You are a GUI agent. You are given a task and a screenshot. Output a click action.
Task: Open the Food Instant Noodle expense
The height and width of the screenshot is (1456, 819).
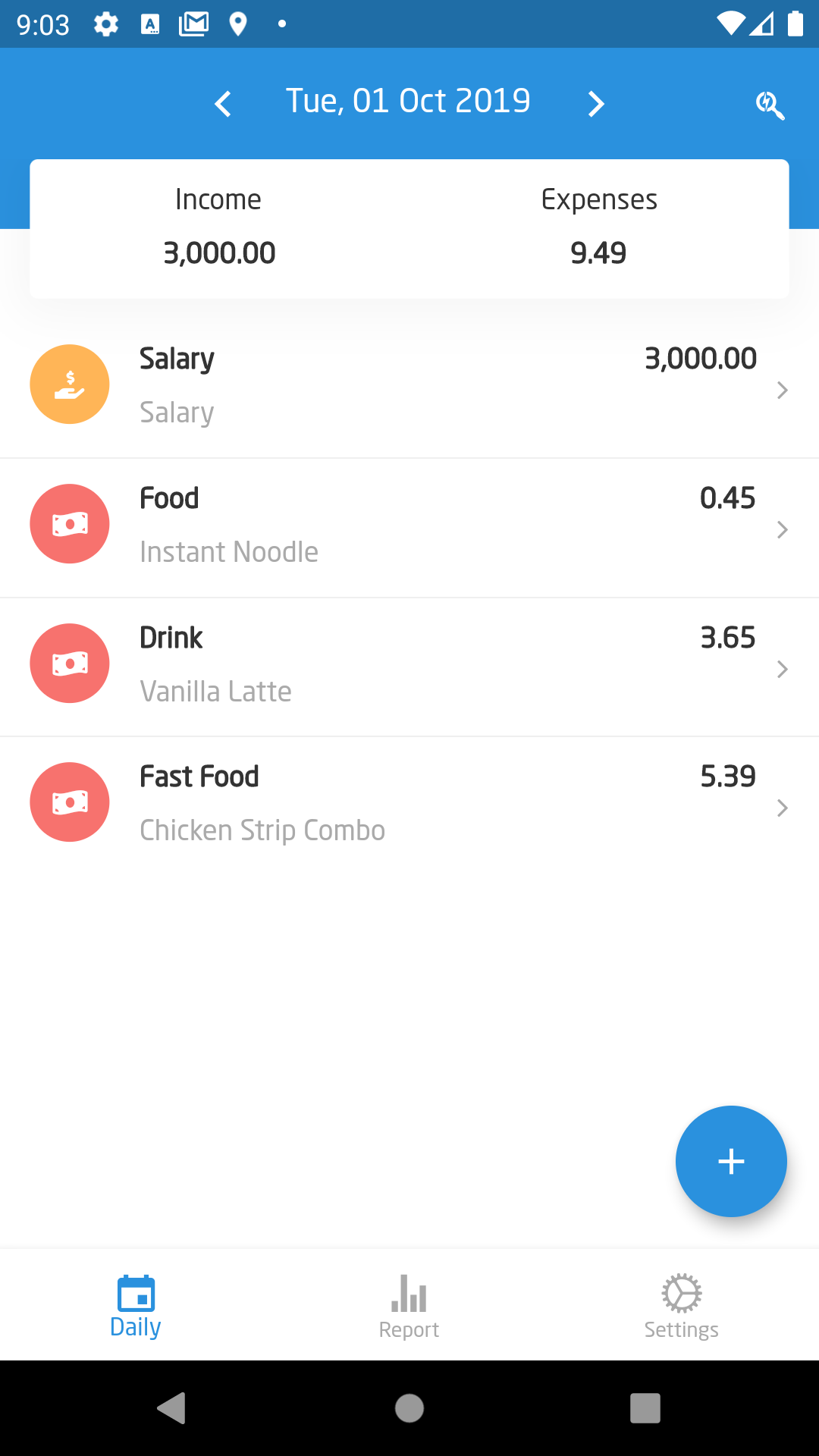tap(409, 525)
